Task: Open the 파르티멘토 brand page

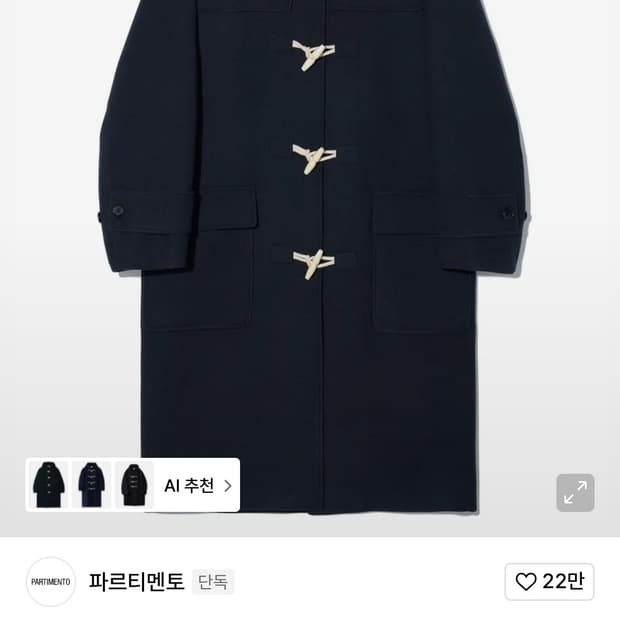Action: (x=136, y=581)
